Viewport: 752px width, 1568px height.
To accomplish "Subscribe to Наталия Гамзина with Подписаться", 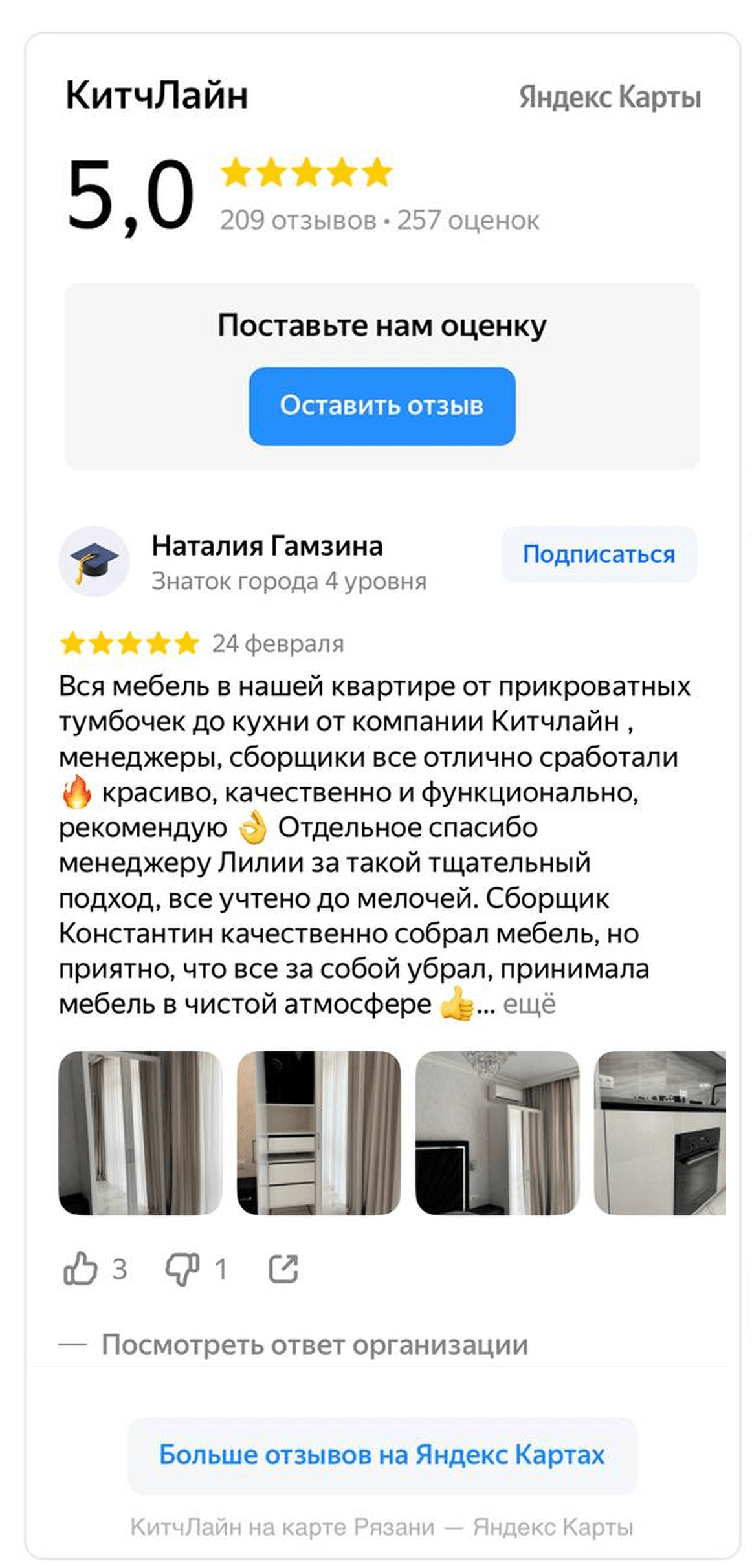I will pyautogui.click(x=599, y=554).
